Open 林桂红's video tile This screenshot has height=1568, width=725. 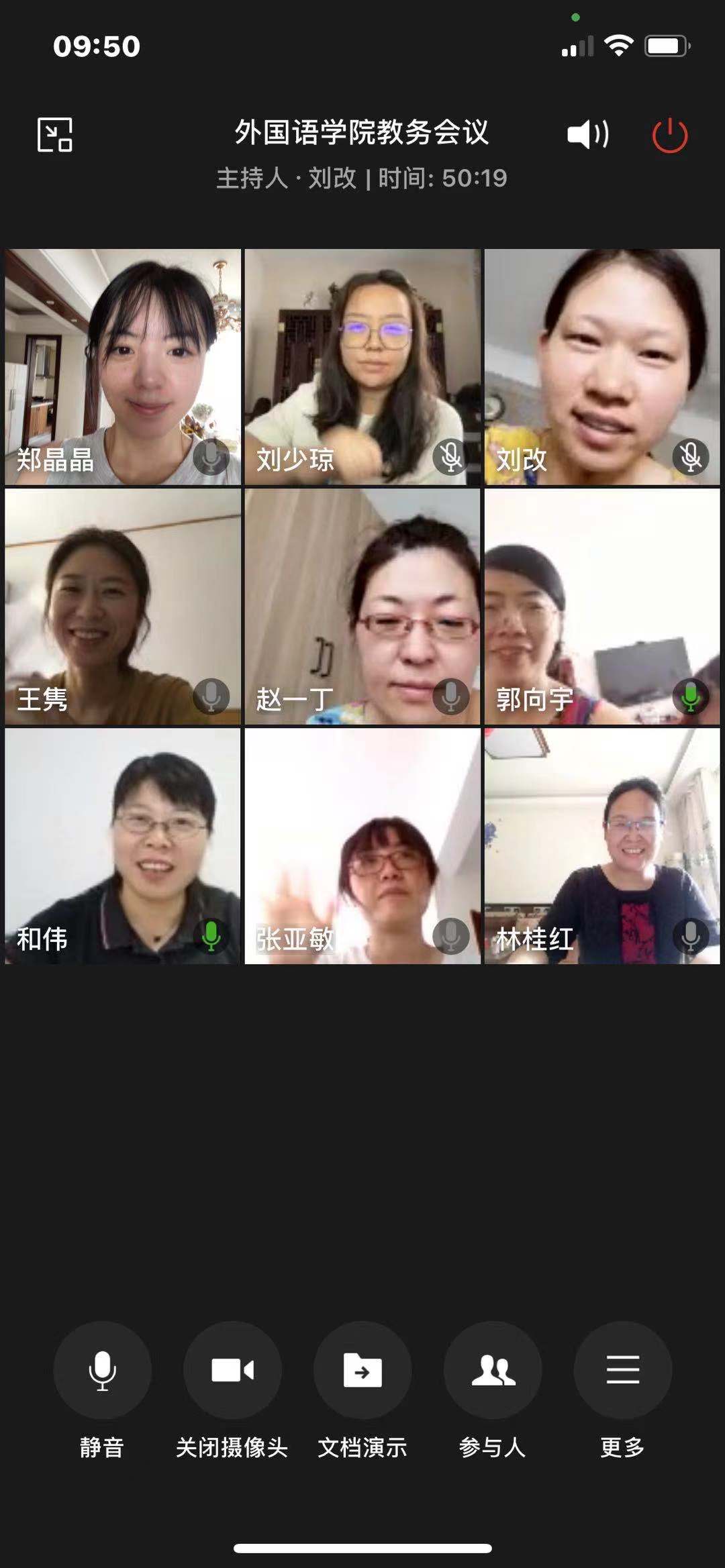click(x=602, y=846)
